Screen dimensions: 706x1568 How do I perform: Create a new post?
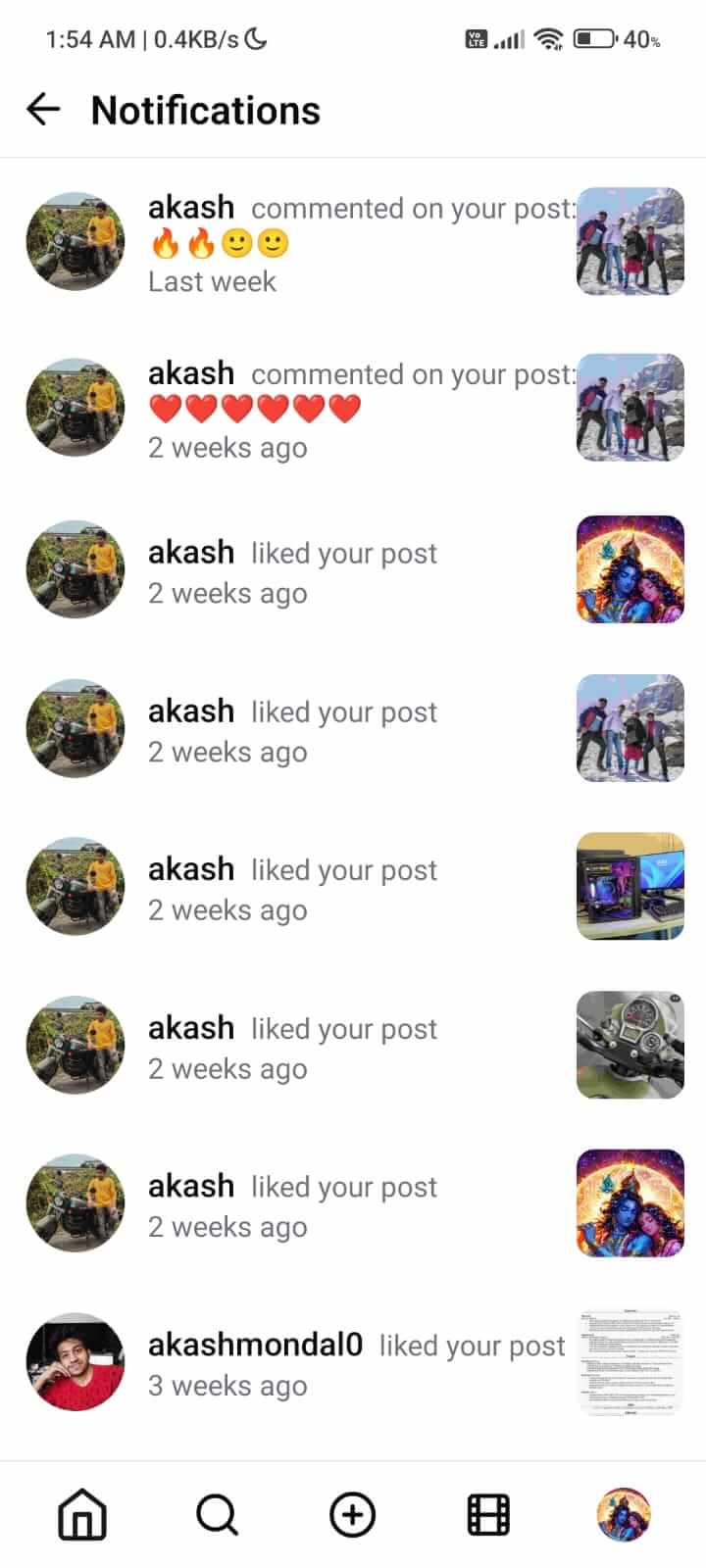(x=352, y=1515)
